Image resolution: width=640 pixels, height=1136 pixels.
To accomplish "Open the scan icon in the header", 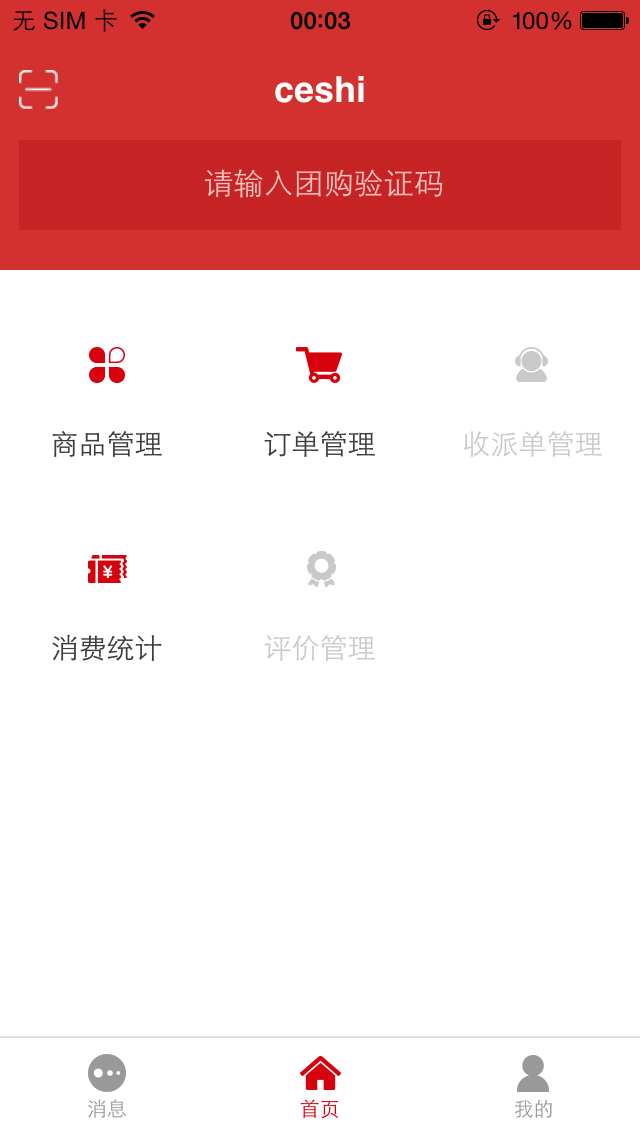I will (38, 90).
